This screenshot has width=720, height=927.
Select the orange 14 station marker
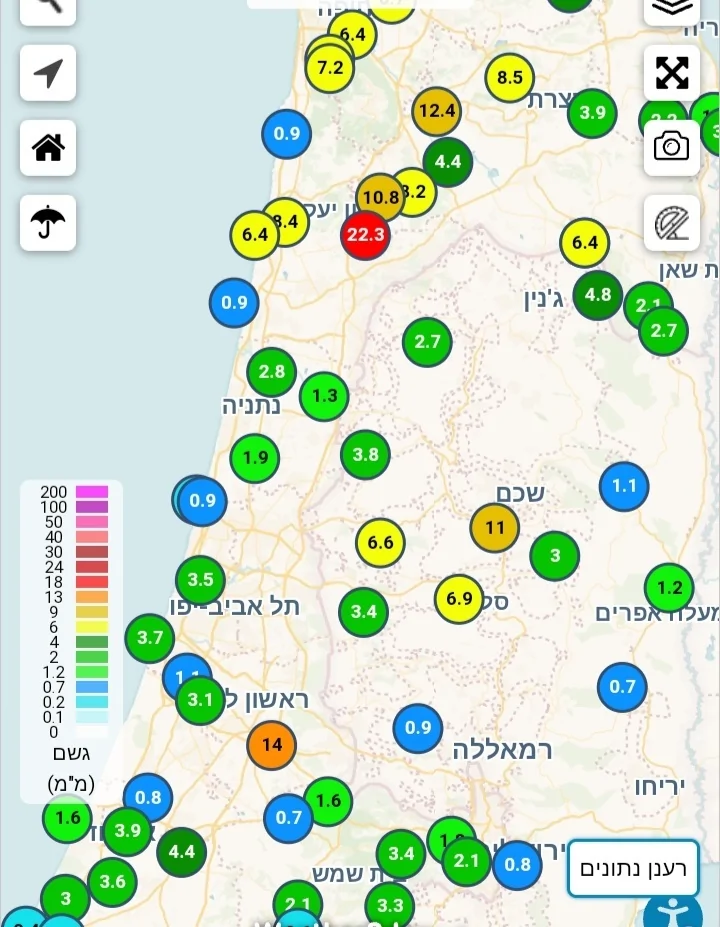[272, 745]
